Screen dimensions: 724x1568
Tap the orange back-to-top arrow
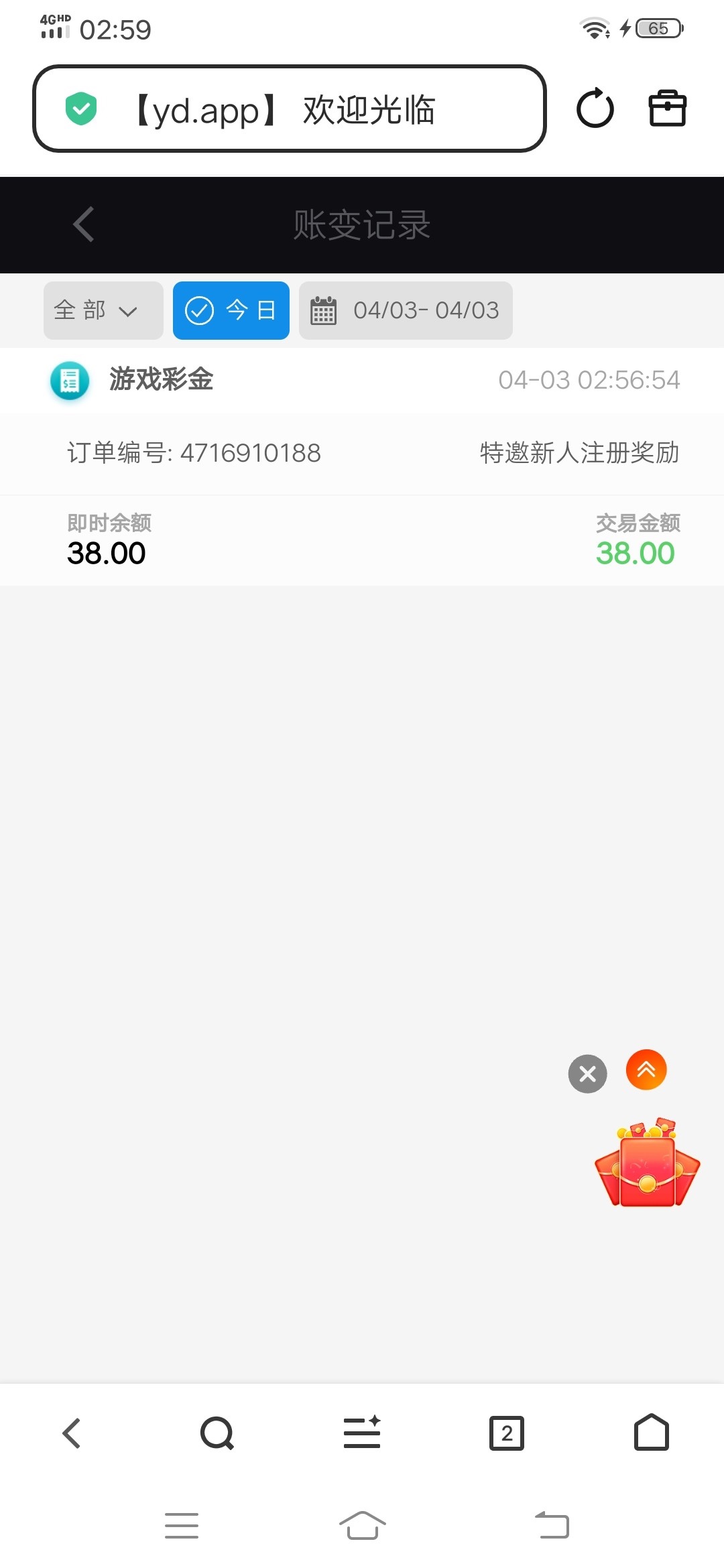point(646,1070)
